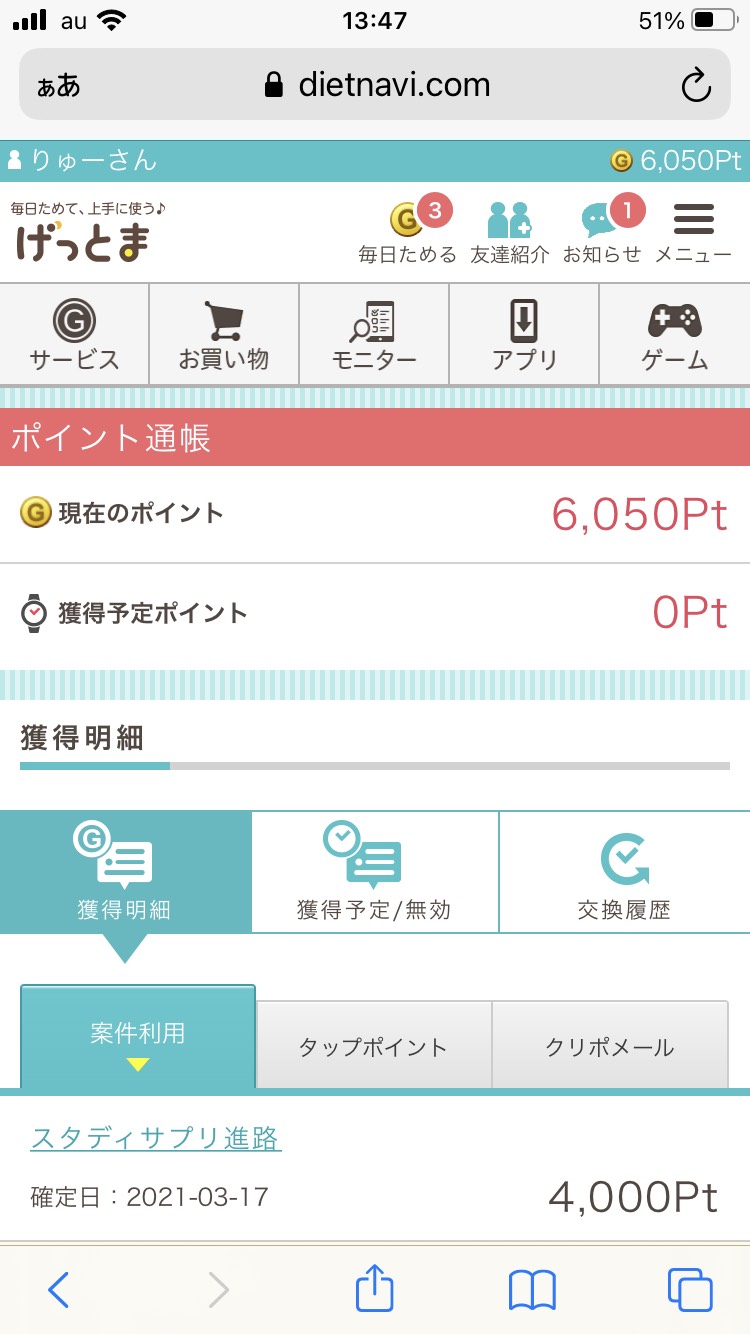
Task: Open the ゲーム section
Action: (x=675, y=334)
